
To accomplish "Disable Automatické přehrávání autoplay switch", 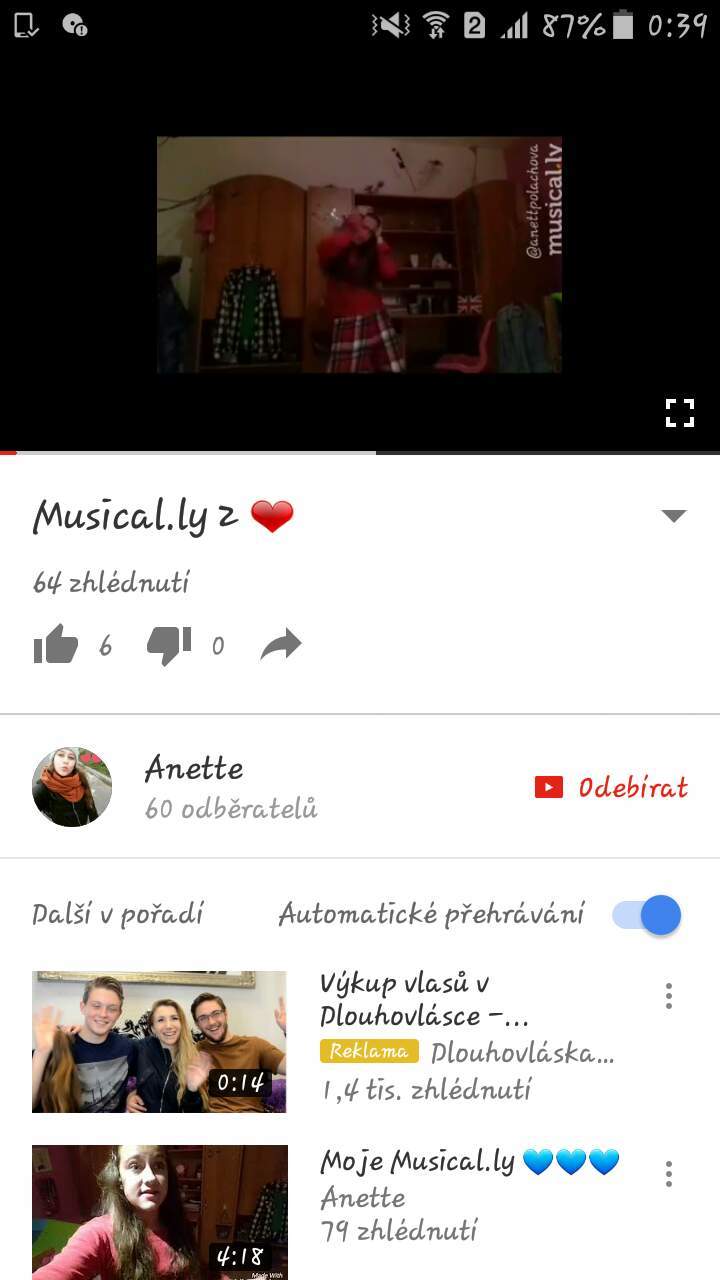I will click(x=647, y=915).
